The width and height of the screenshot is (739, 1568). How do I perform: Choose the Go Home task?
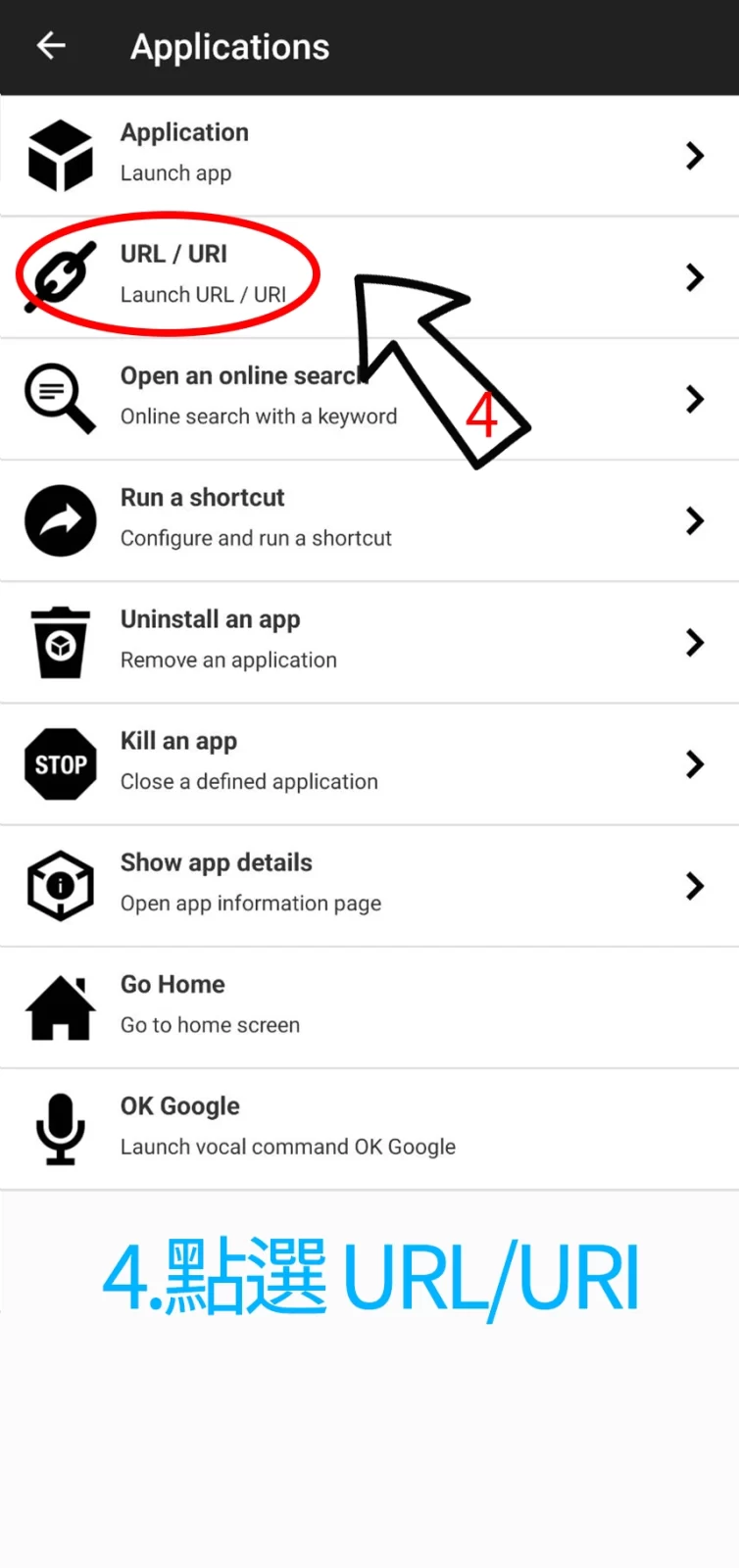tap(369, 1005)
